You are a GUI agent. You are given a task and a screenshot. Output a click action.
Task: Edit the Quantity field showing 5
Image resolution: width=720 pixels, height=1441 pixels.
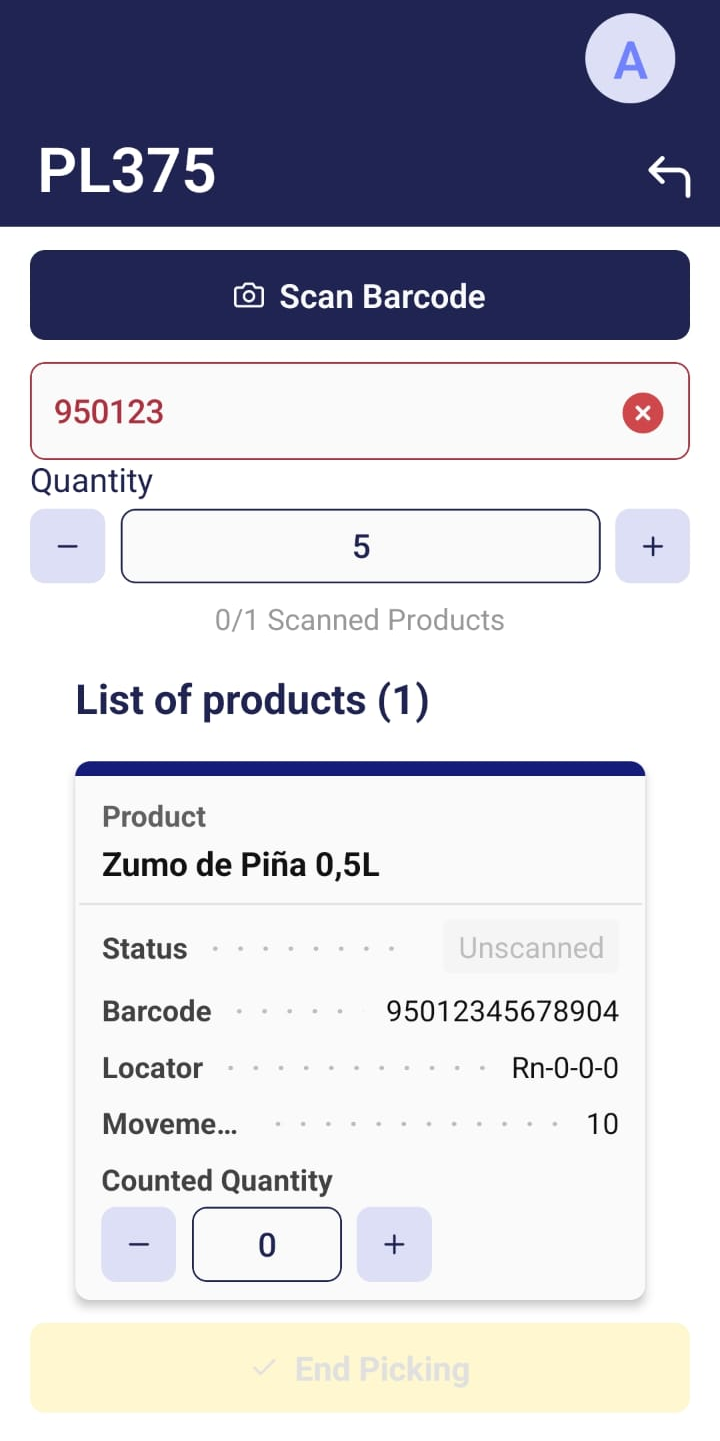(x=360, y=546)
